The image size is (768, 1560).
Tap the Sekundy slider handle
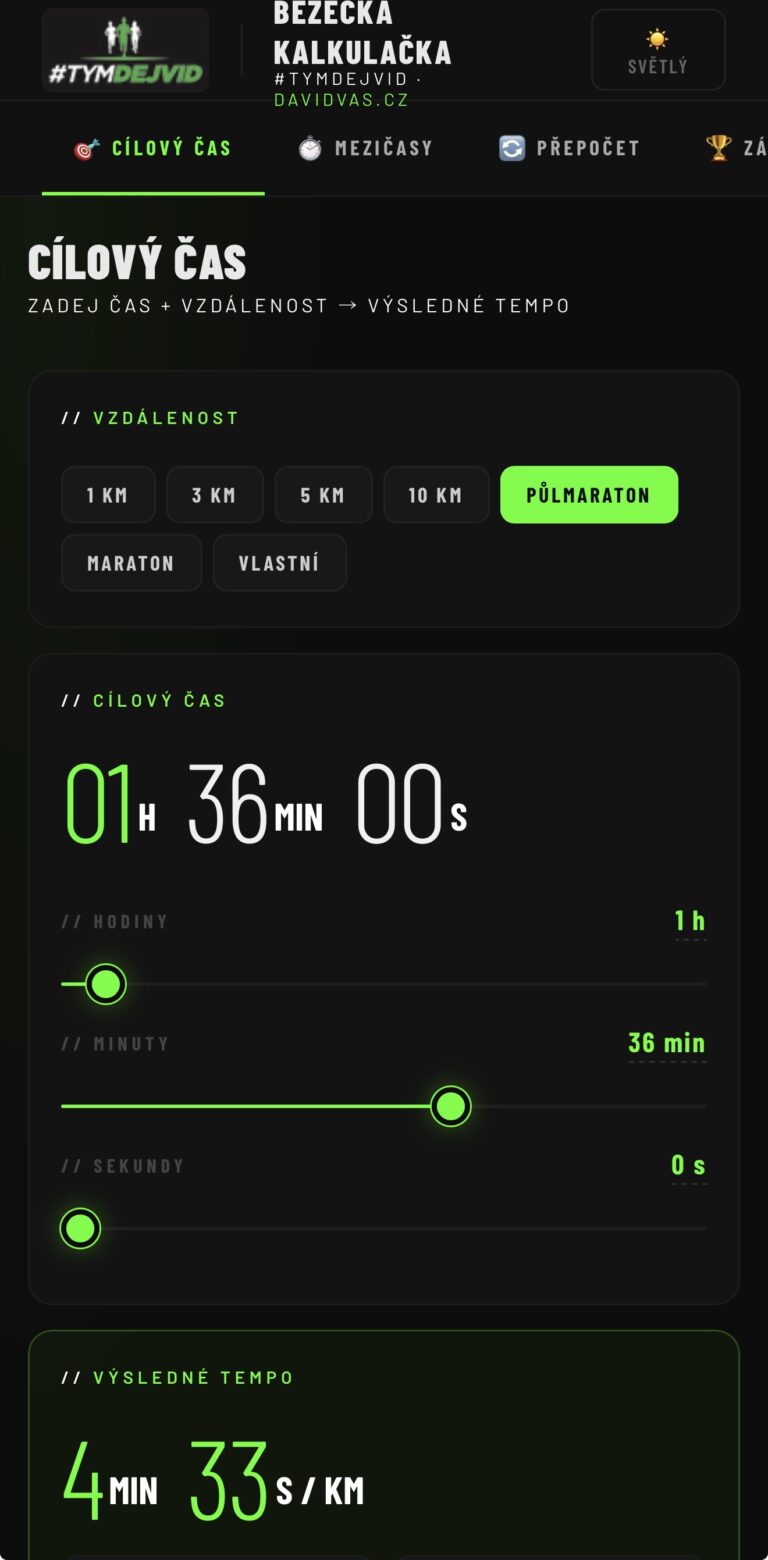(x=80, y=1228)
